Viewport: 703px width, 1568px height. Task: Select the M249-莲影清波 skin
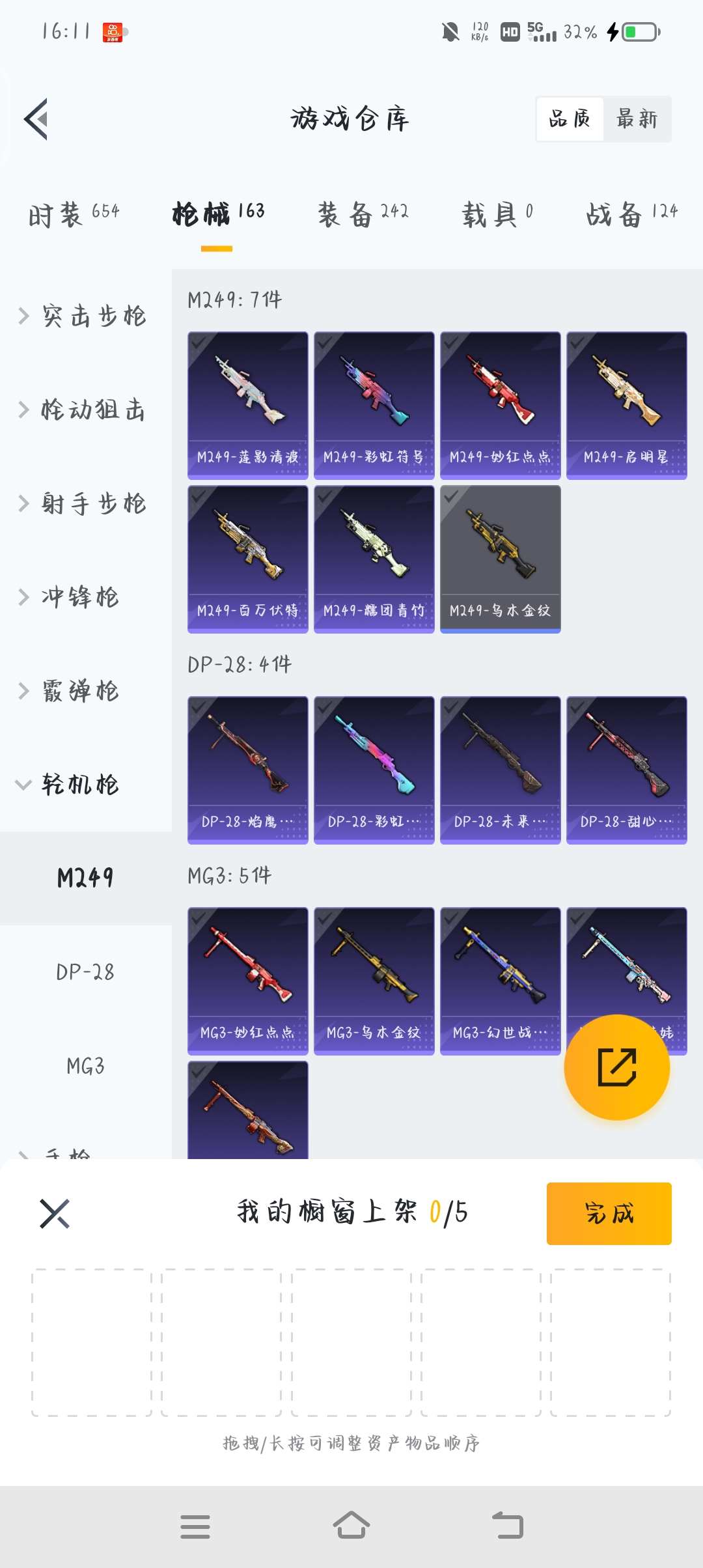[x=247, y=405]
